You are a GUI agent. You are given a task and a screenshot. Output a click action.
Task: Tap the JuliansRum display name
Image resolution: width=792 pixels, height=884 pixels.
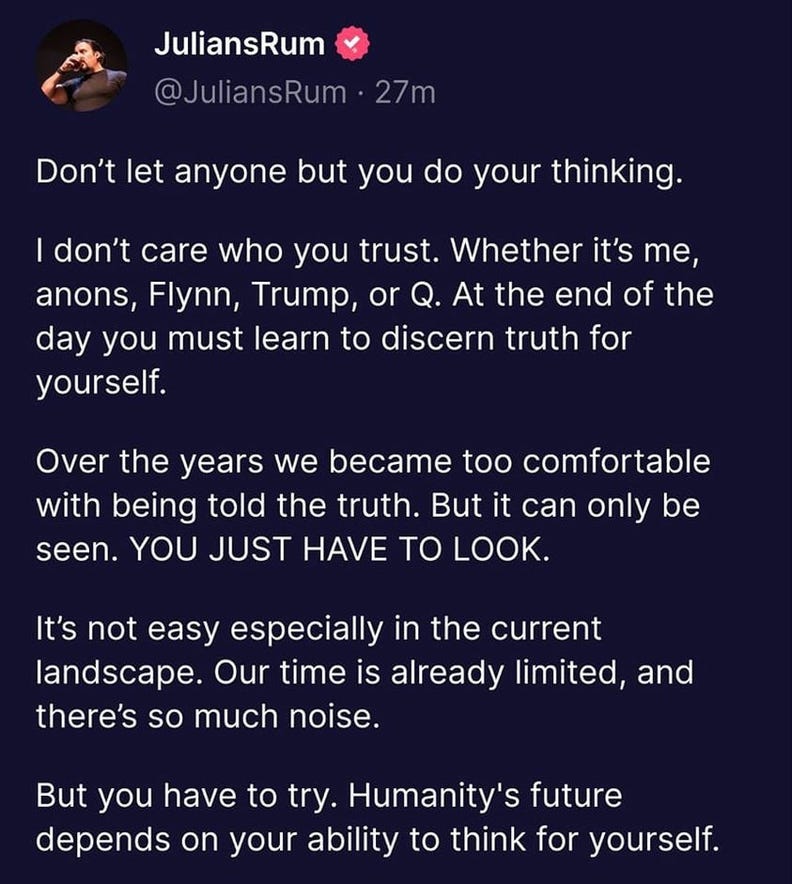pyautogui.click(x=240, y=44)
